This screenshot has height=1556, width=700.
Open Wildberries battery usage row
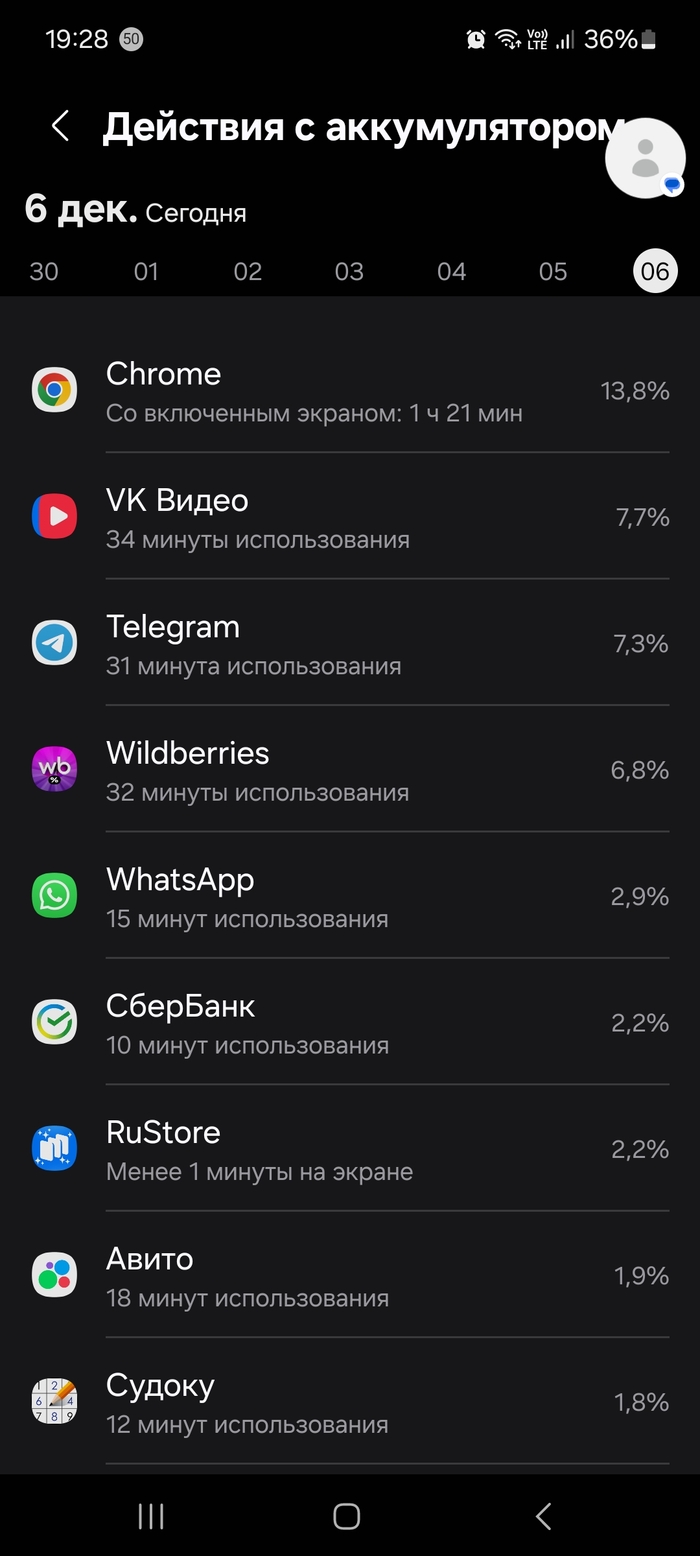tap(350, 770)
